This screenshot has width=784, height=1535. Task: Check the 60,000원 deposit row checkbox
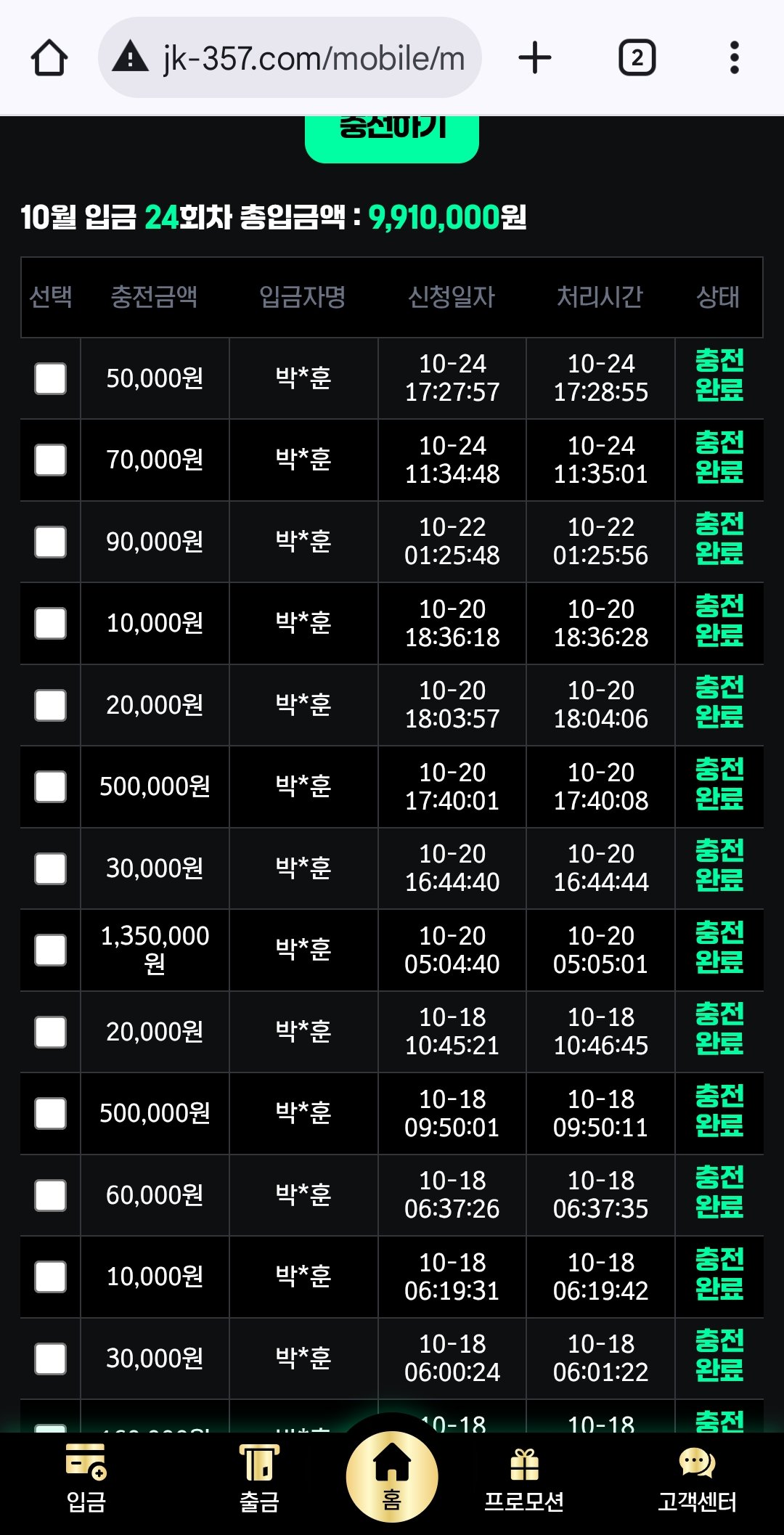tap(51, 1195)
